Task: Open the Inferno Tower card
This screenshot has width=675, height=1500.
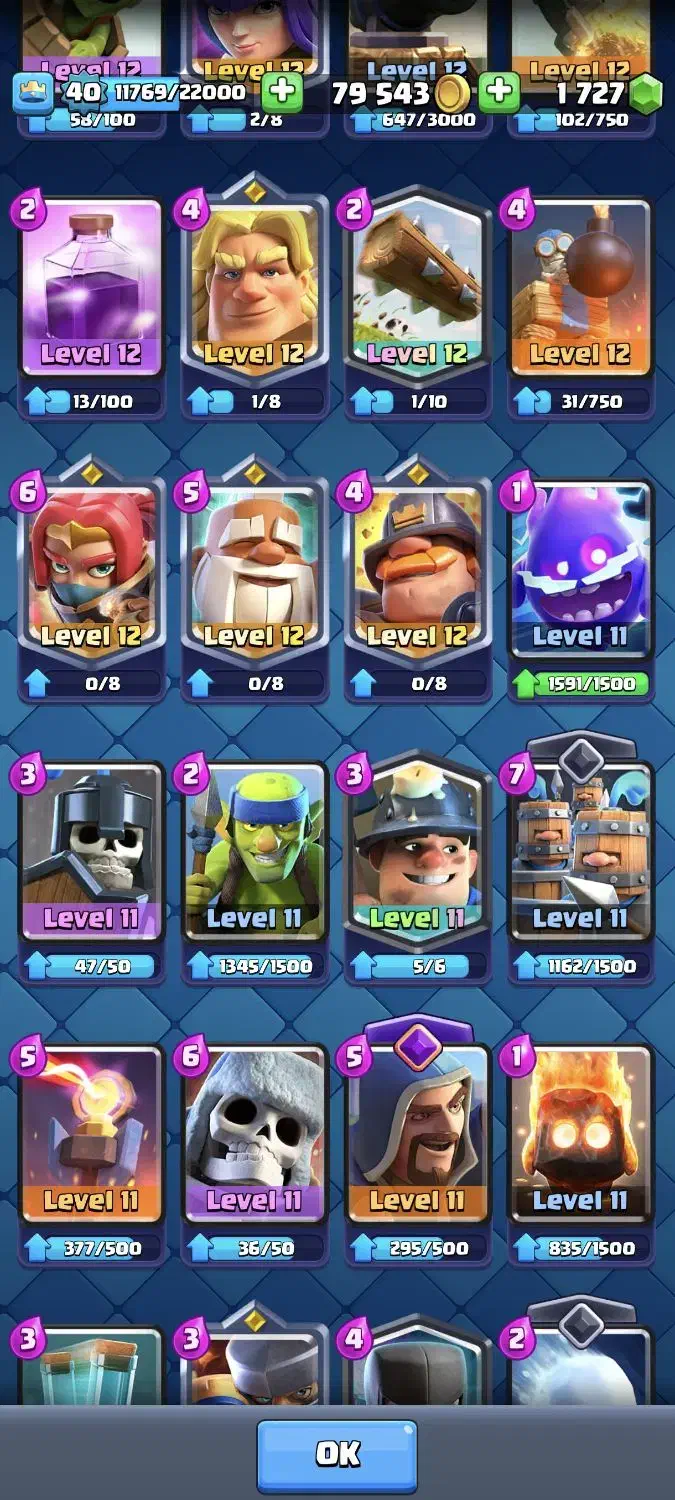Action: click(91, 1137)
